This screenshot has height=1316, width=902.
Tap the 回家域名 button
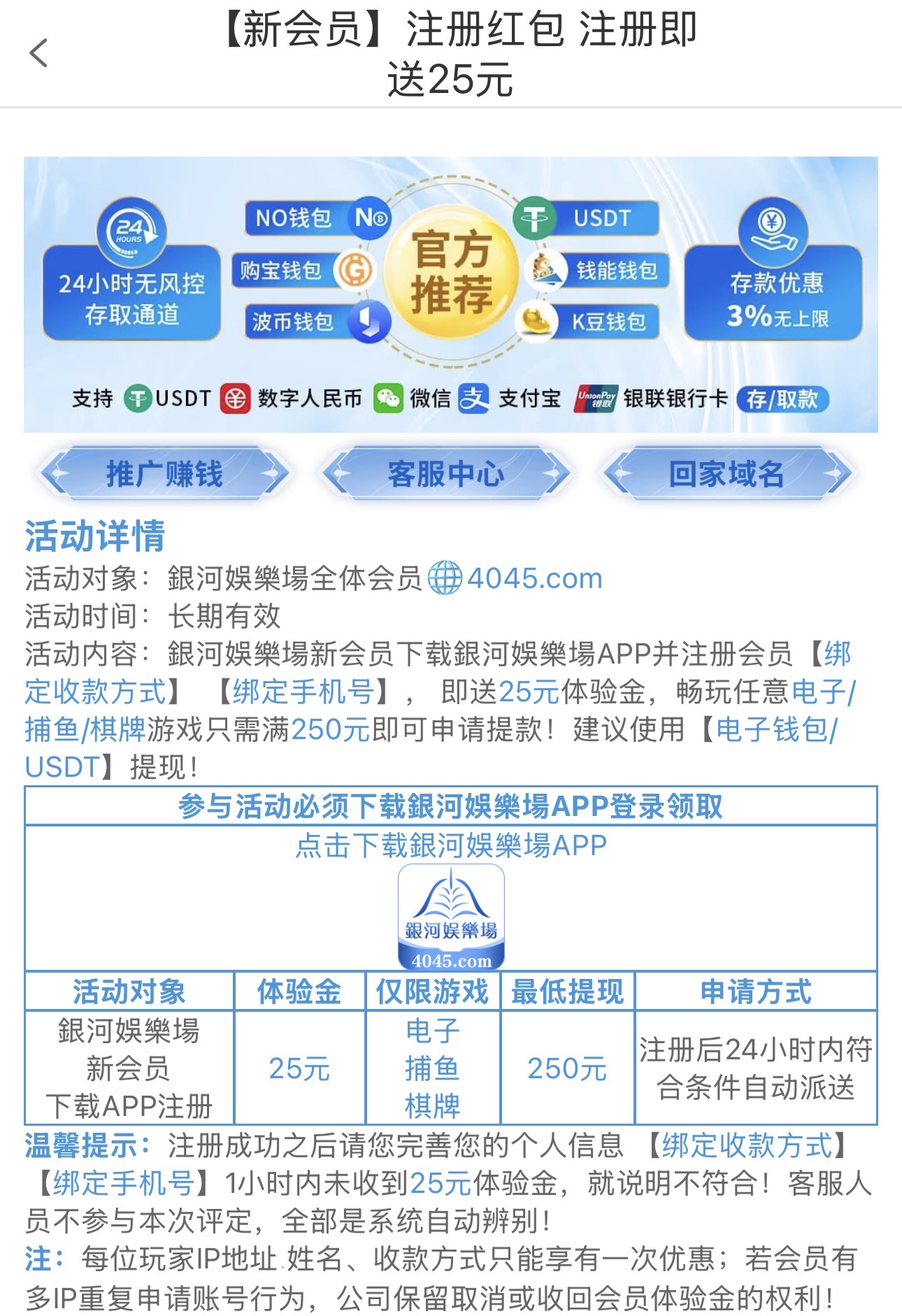(726, 474)
